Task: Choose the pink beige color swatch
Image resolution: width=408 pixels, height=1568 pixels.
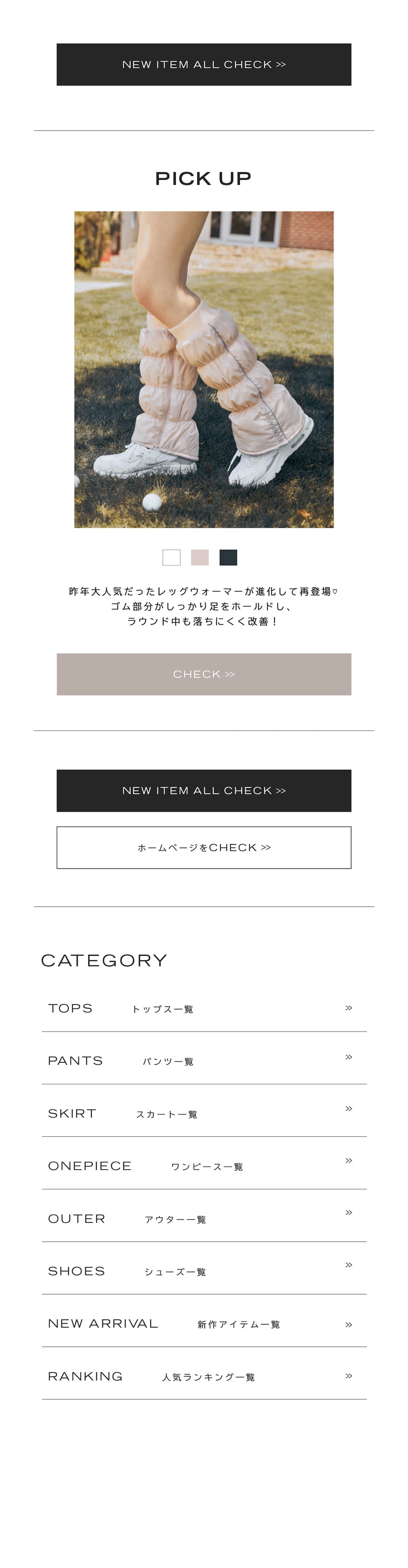Action: pyautogui.click(x=200, y=557)
